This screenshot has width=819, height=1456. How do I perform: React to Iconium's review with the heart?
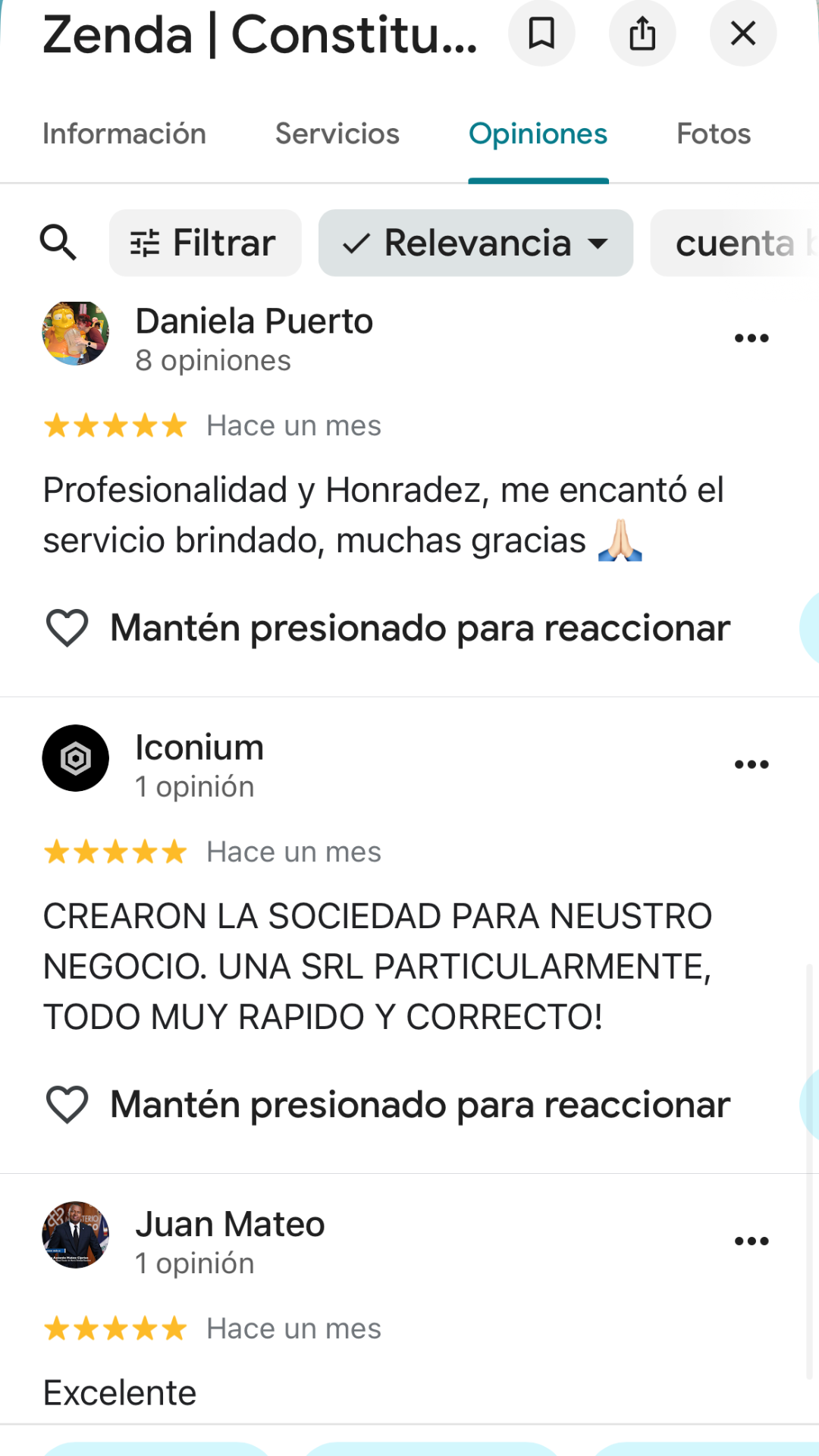point(67,1104)
